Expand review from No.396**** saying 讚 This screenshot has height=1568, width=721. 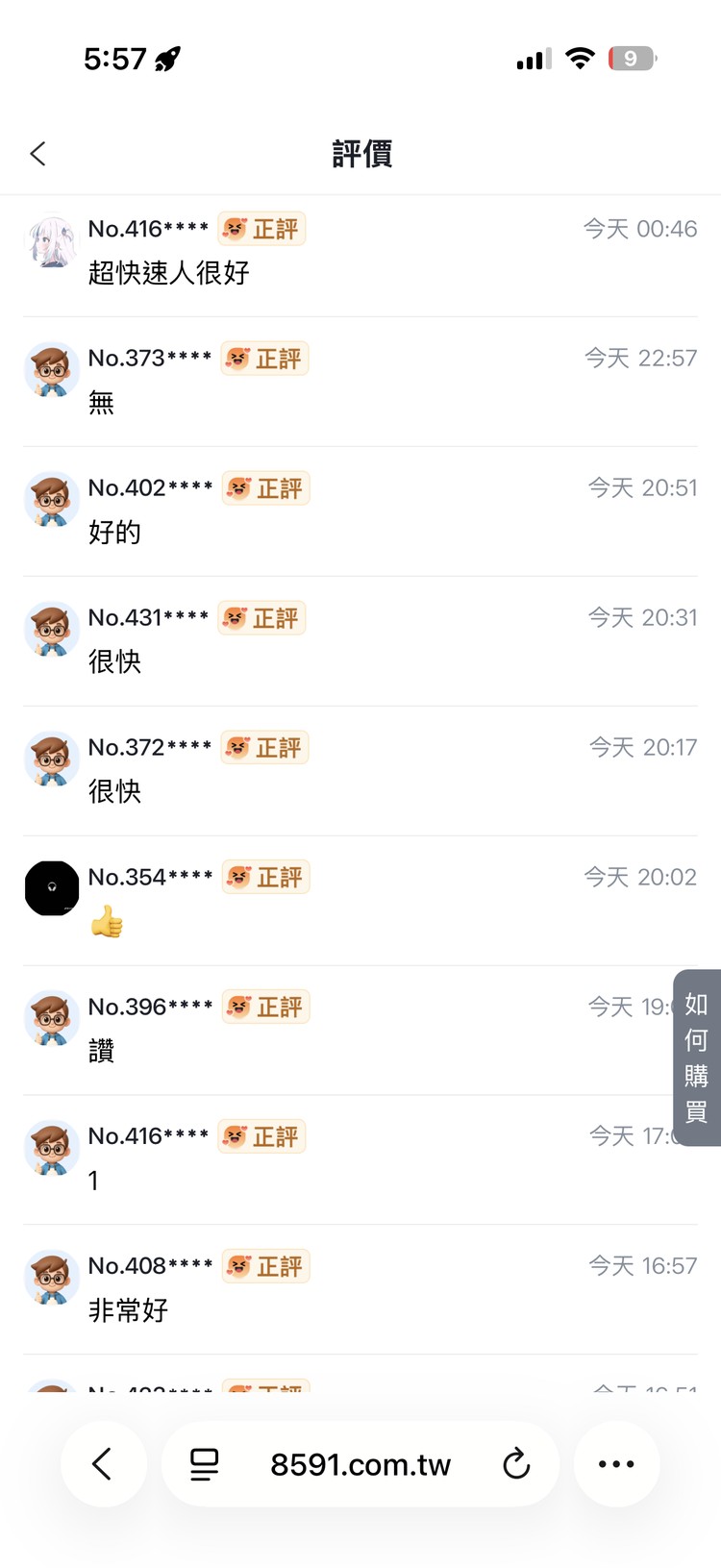point(360,1029)
